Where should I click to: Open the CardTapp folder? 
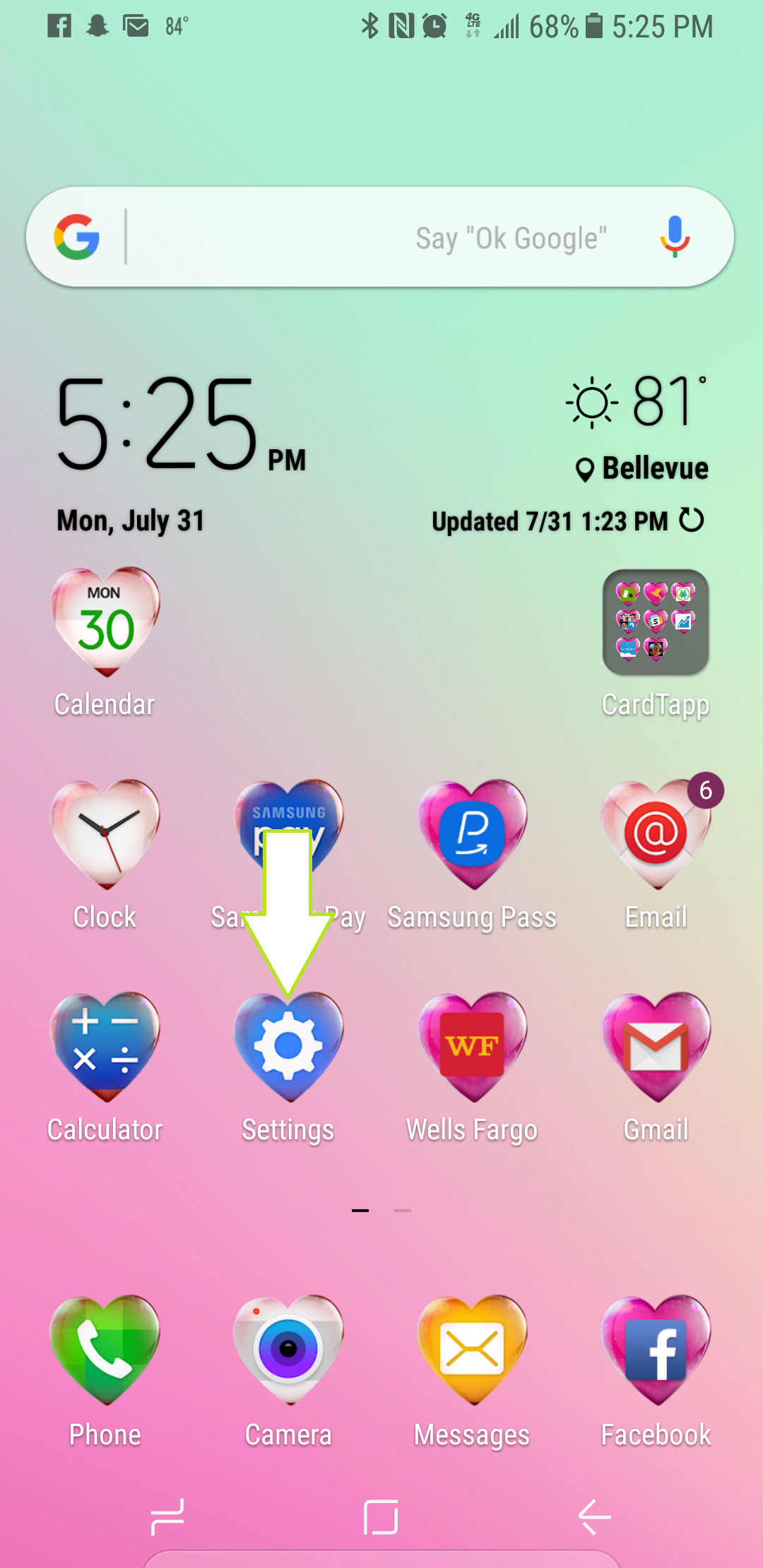[656, 622]
